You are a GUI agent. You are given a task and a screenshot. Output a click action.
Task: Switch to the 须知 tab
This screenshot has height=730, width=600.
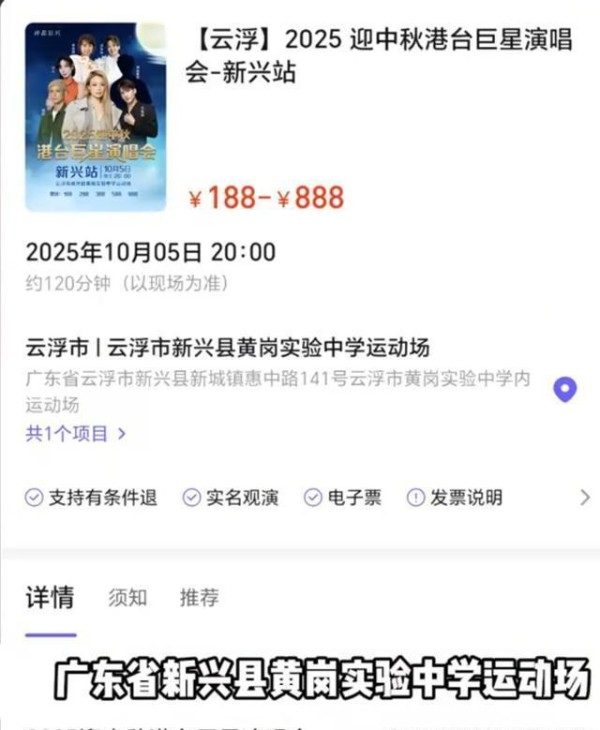point(128,598)
